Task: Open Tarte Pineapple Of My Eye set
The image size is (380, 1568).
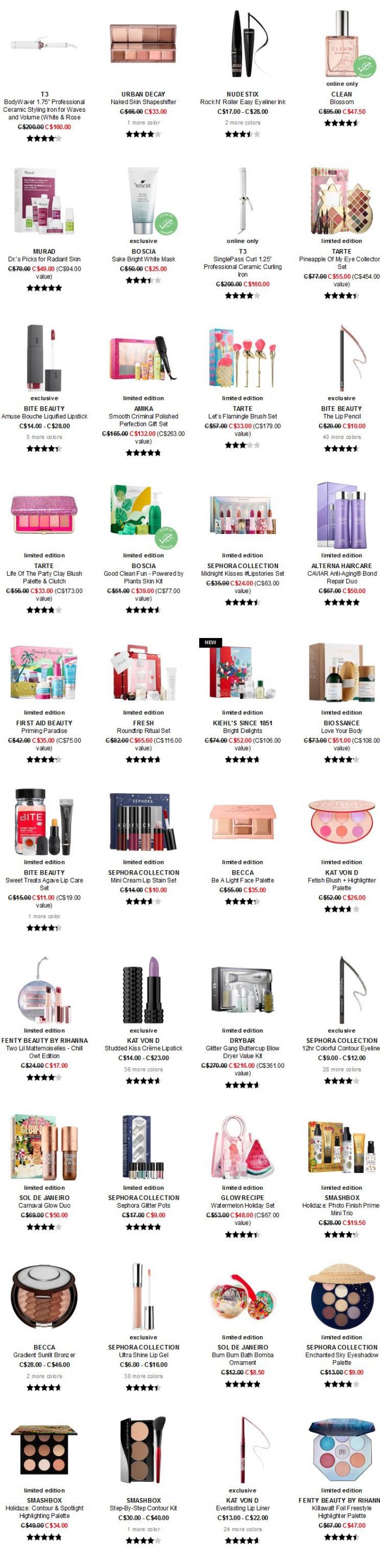Action: (x=341, y=262)
